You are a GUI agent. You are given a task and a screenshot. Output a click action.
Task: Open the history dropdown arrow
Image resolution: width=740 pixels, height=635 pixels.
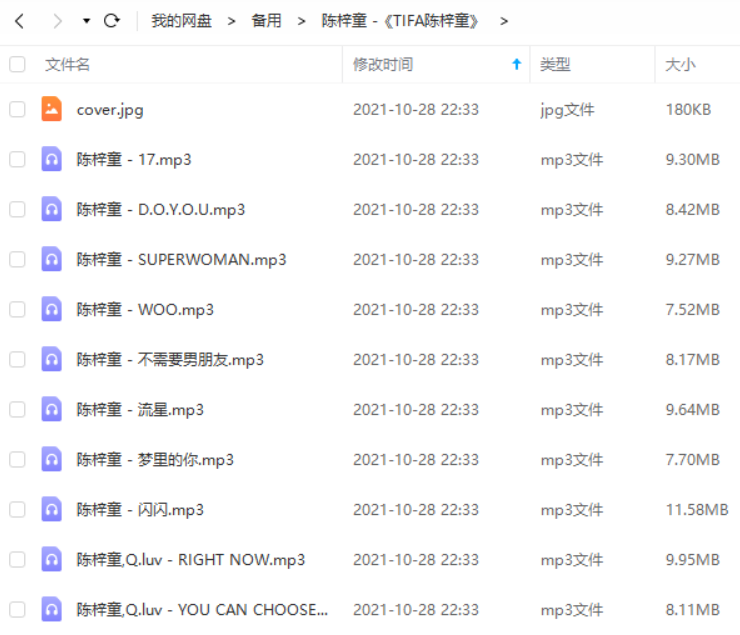click(86, 21)
